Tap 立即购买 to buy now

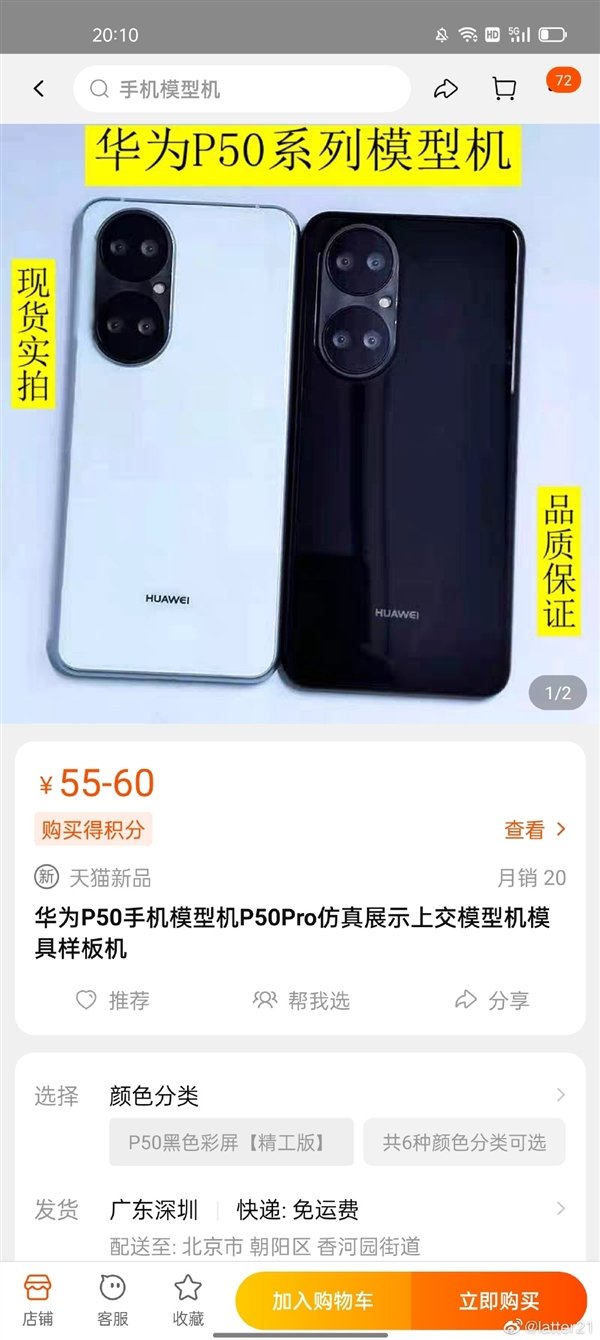coord(498,1301)
